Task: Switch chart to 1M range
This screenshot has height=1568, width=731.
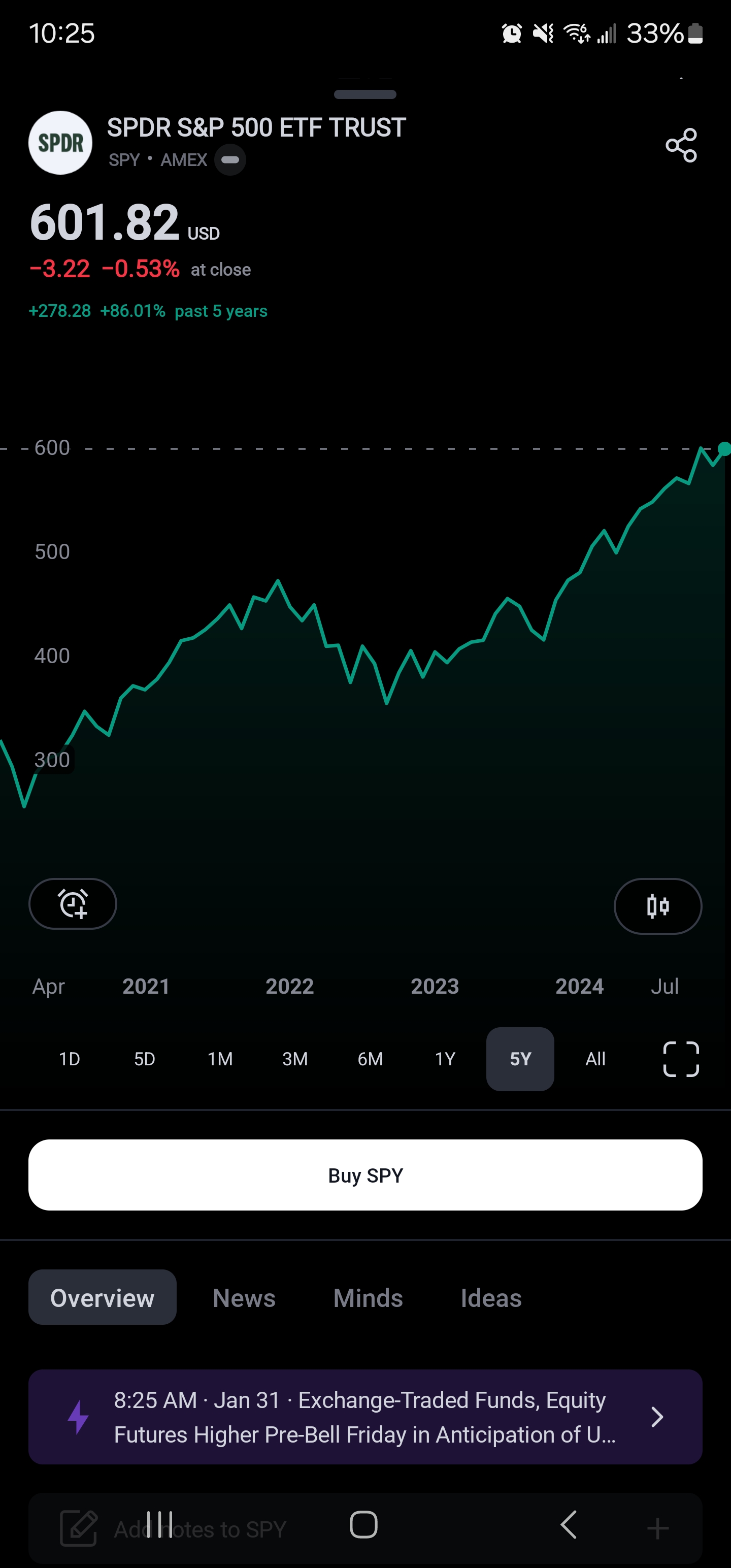Action: (220, 1059)
